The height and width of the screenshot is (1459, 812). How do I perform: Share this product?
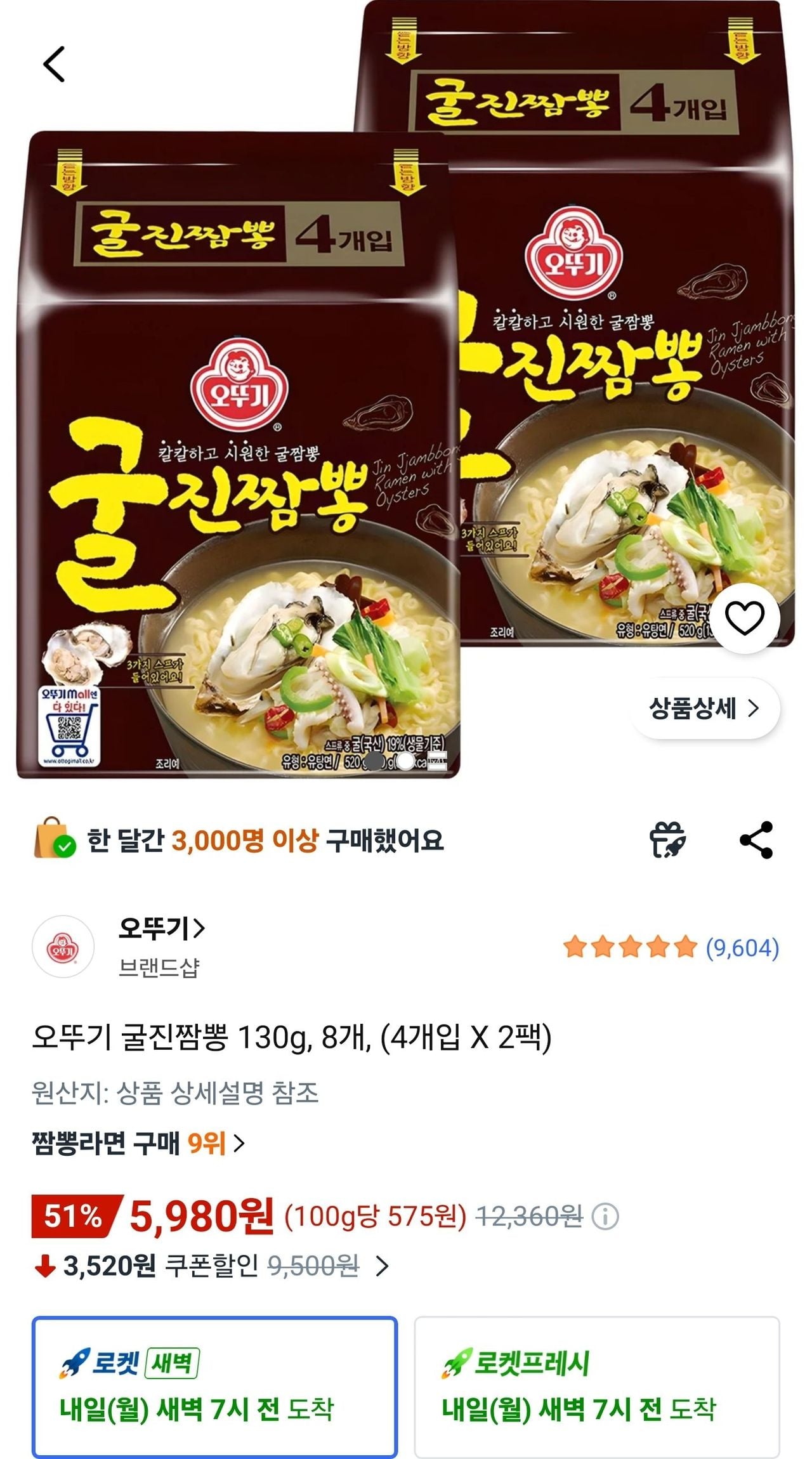(x=756, y=840)
